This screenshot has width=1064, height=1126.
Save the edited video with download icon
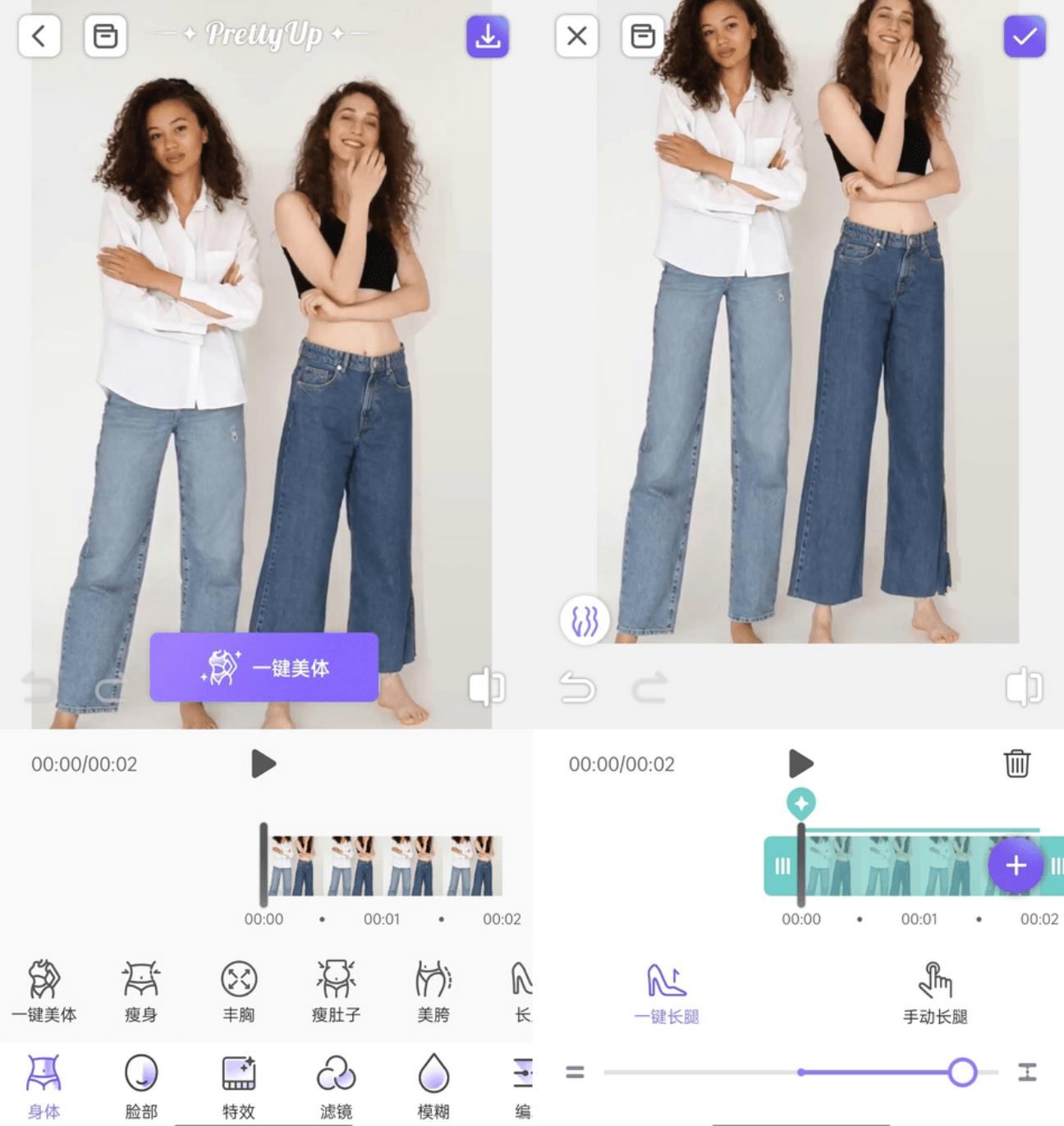[x=488, y=36]
